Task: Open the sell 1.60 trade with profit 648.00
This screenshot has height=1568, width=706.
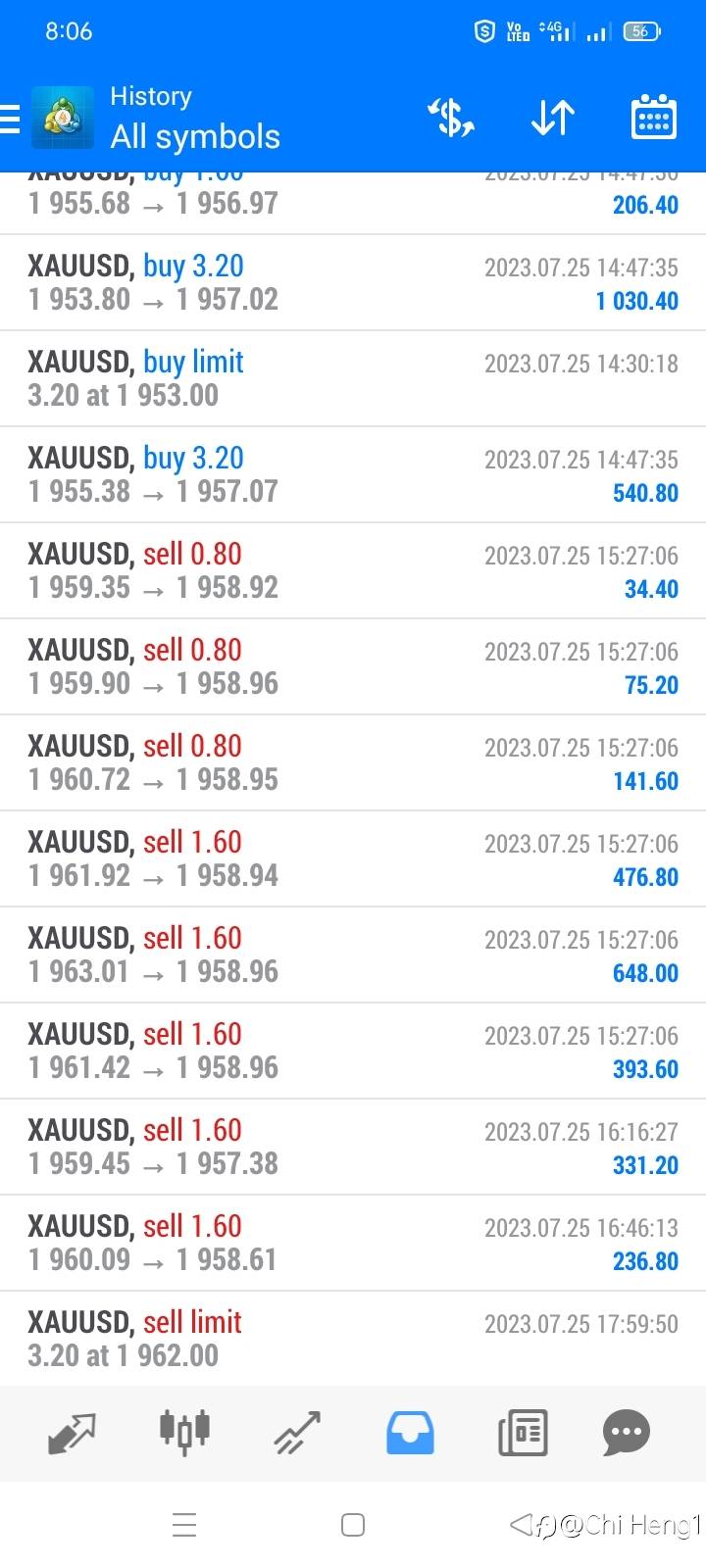Action: pos(353,955)
